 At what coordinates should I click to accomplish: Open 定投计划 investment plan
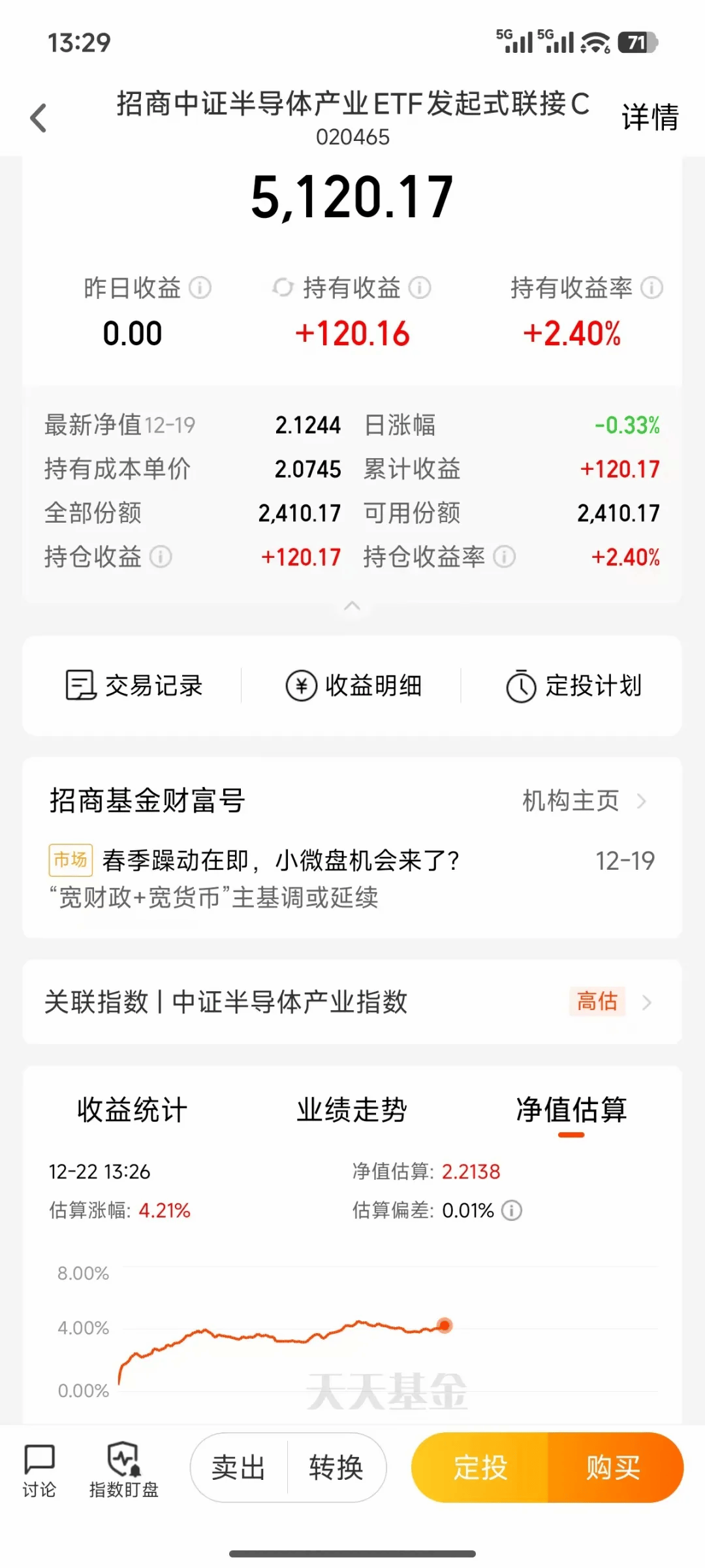[573, 686]
